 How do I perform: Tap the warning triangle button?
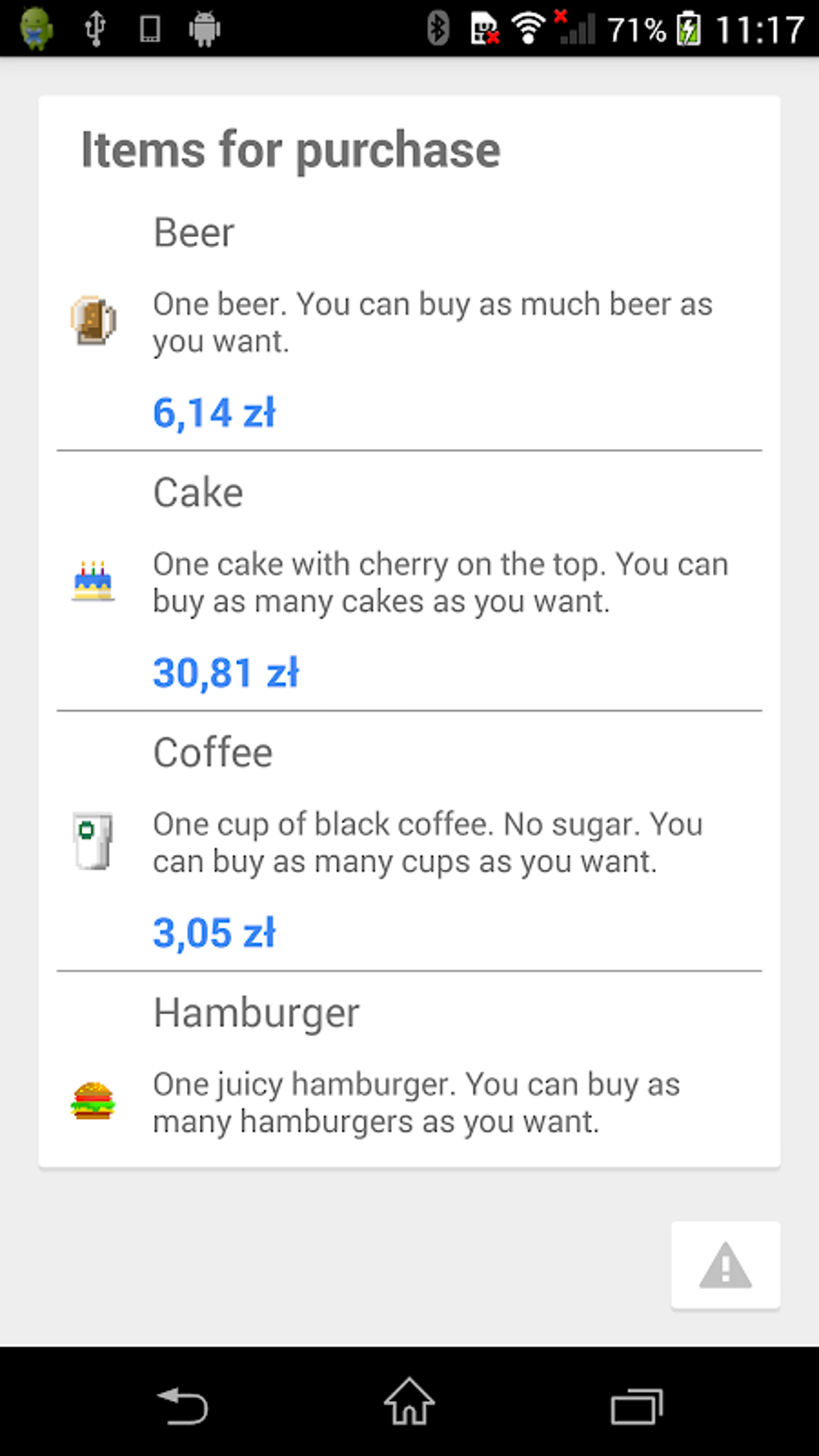[x=725, y=1266]
